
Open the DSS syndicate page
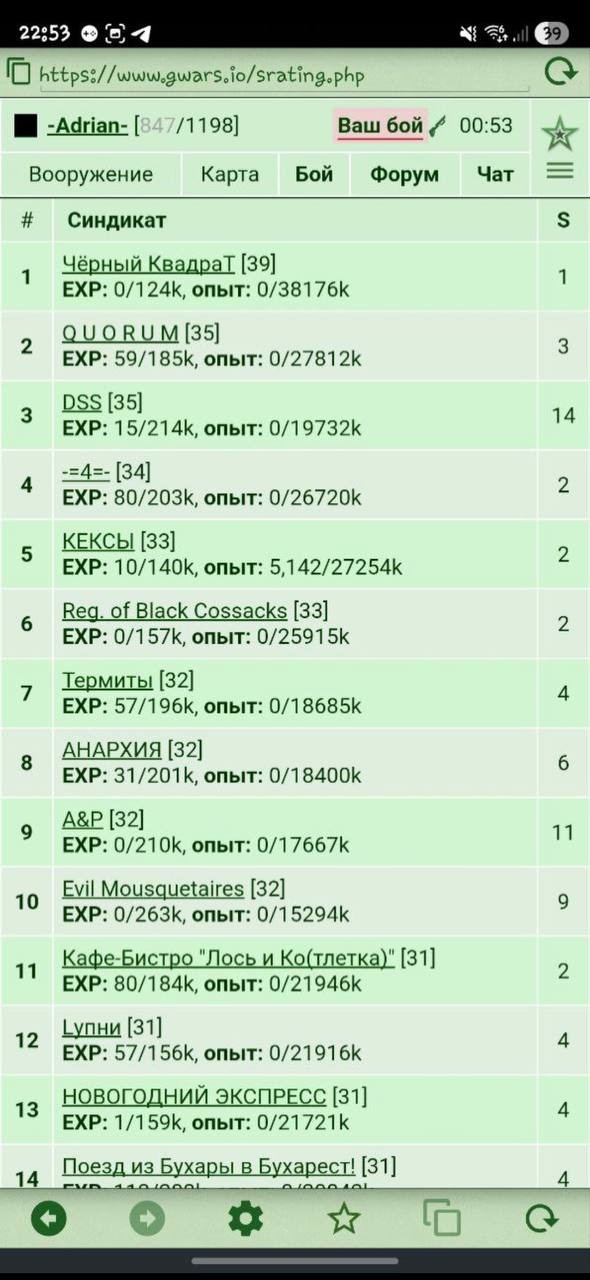(x=82, y=403)
